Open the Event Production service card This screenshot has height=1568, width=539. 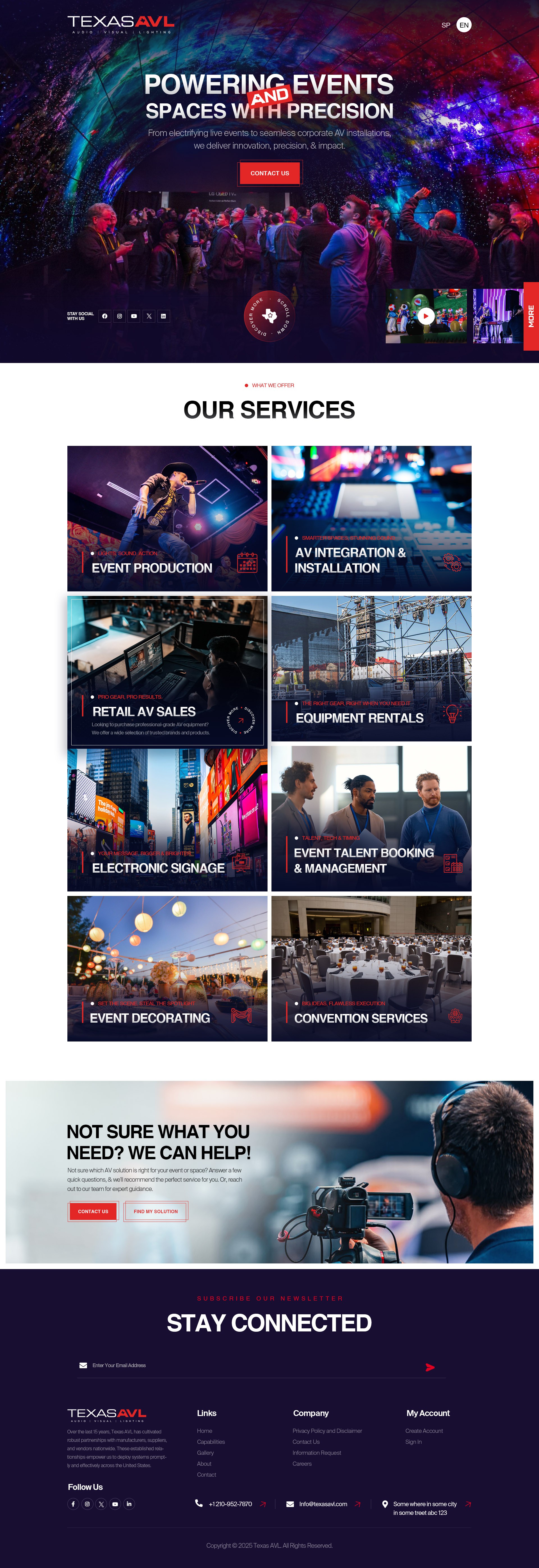click(167, 518)
